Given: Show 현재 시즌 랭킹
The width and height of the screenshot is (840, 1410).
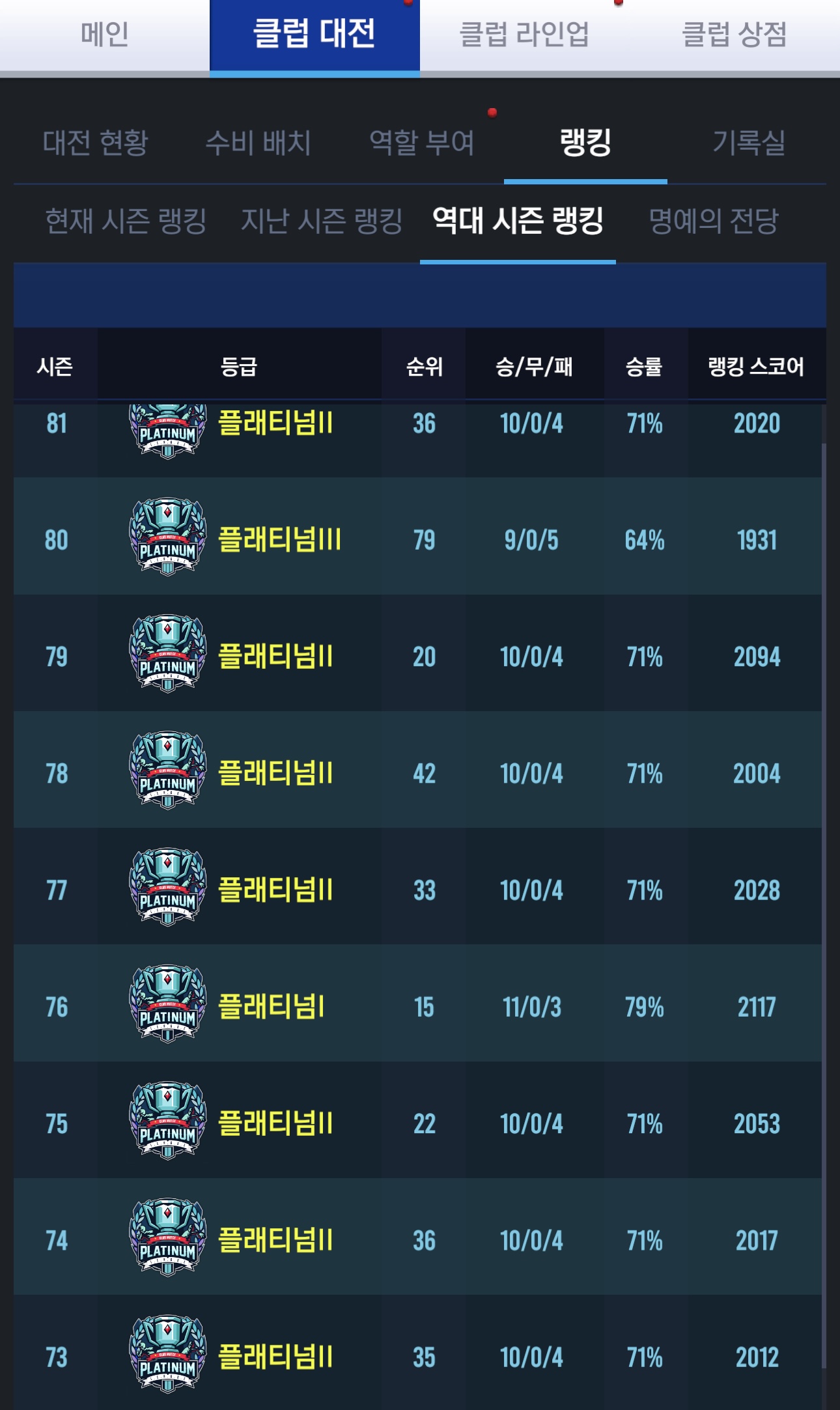Looking at the screenshot, I should [x=126, y=221].
